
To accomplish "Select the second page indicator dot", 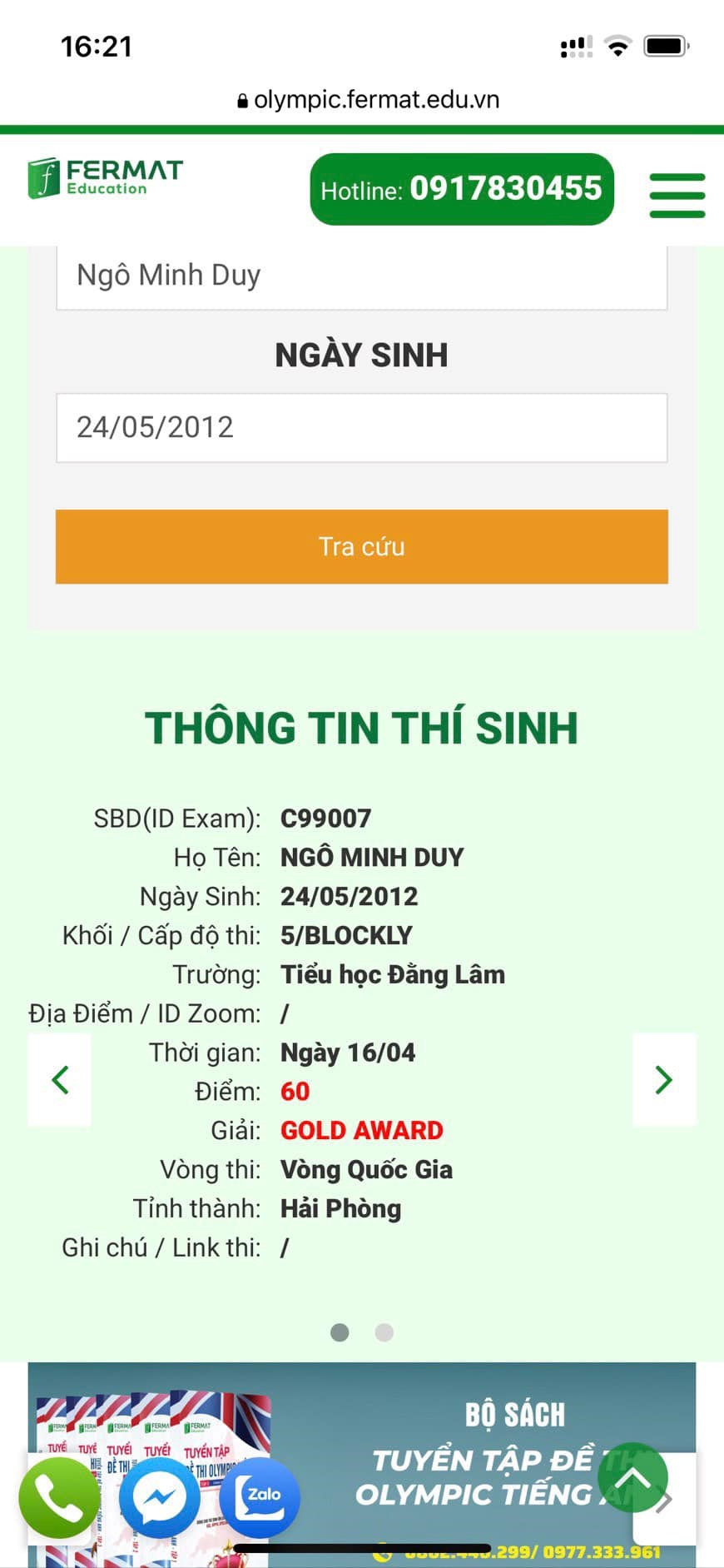I will point(384,1332).
